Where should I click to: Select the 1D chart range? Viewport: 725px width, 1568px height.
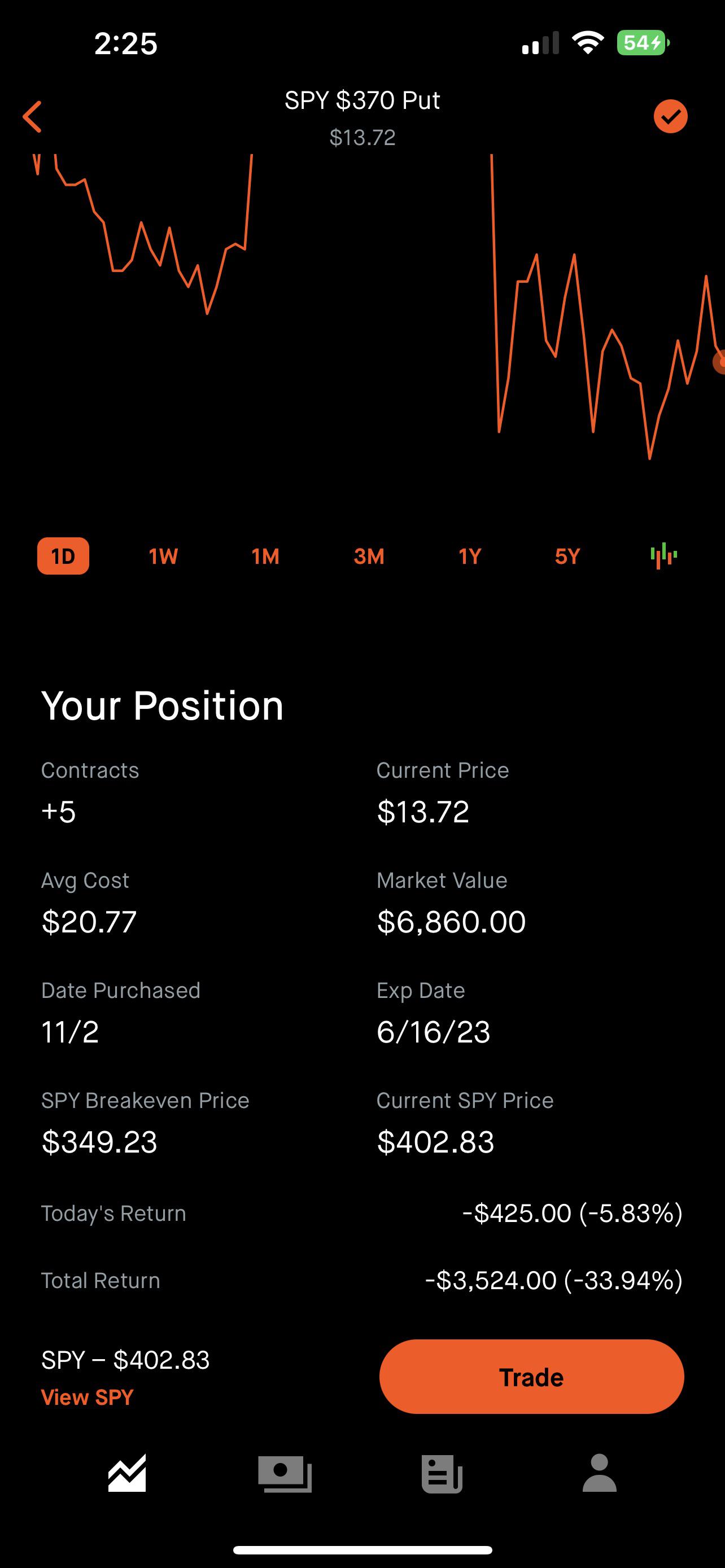[63, 556]
